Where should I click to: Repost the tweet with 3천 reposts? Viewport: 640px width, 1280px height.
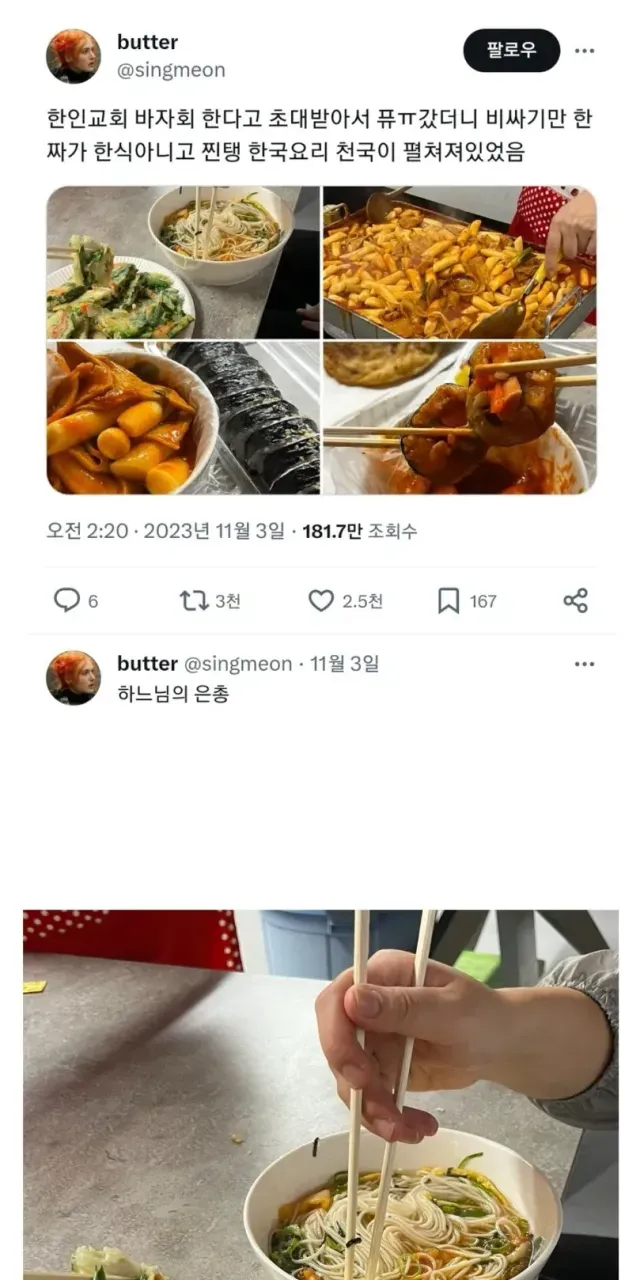[x=194, y=600]
